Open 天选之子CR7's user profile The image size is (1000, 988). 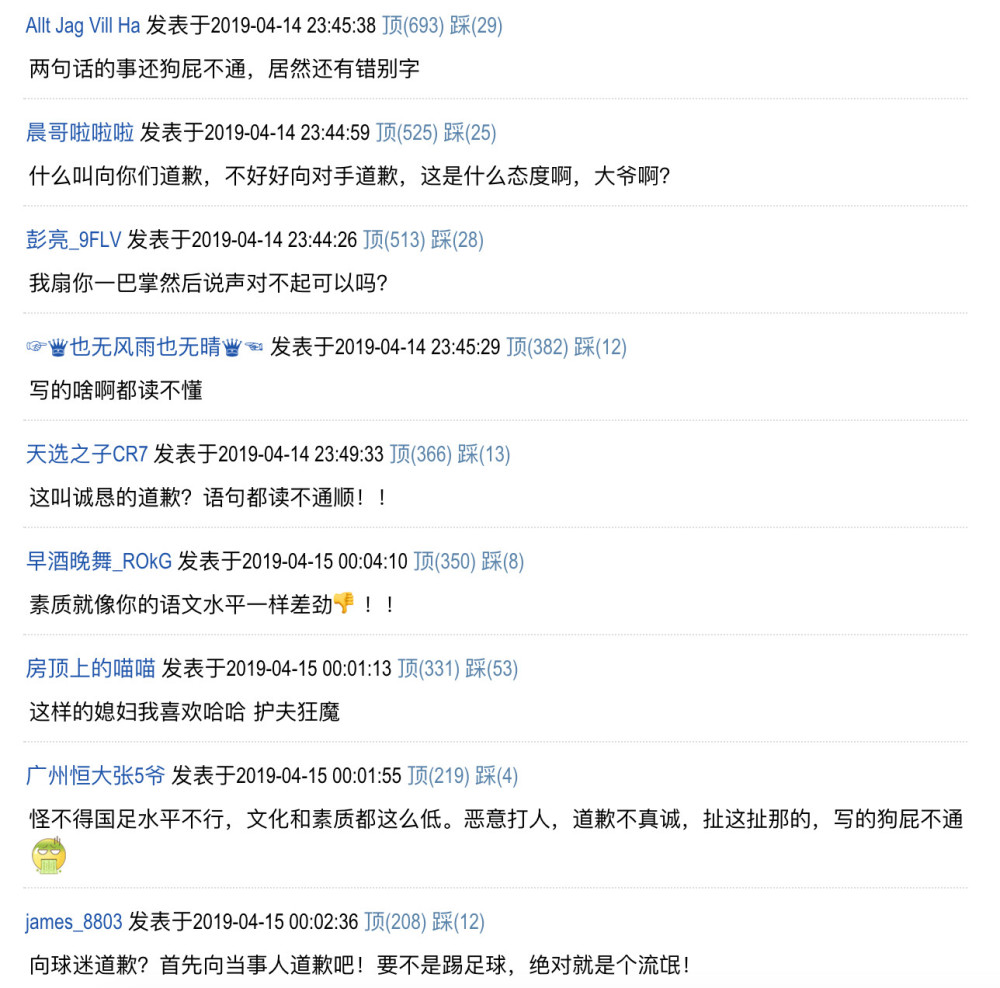[x=87, y=454]
